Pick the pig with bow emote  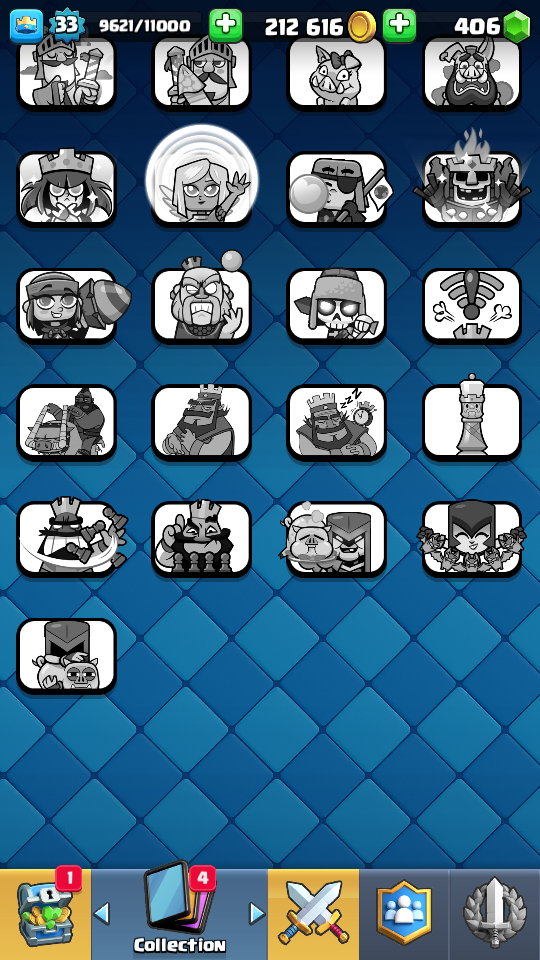tap(337, 72)
